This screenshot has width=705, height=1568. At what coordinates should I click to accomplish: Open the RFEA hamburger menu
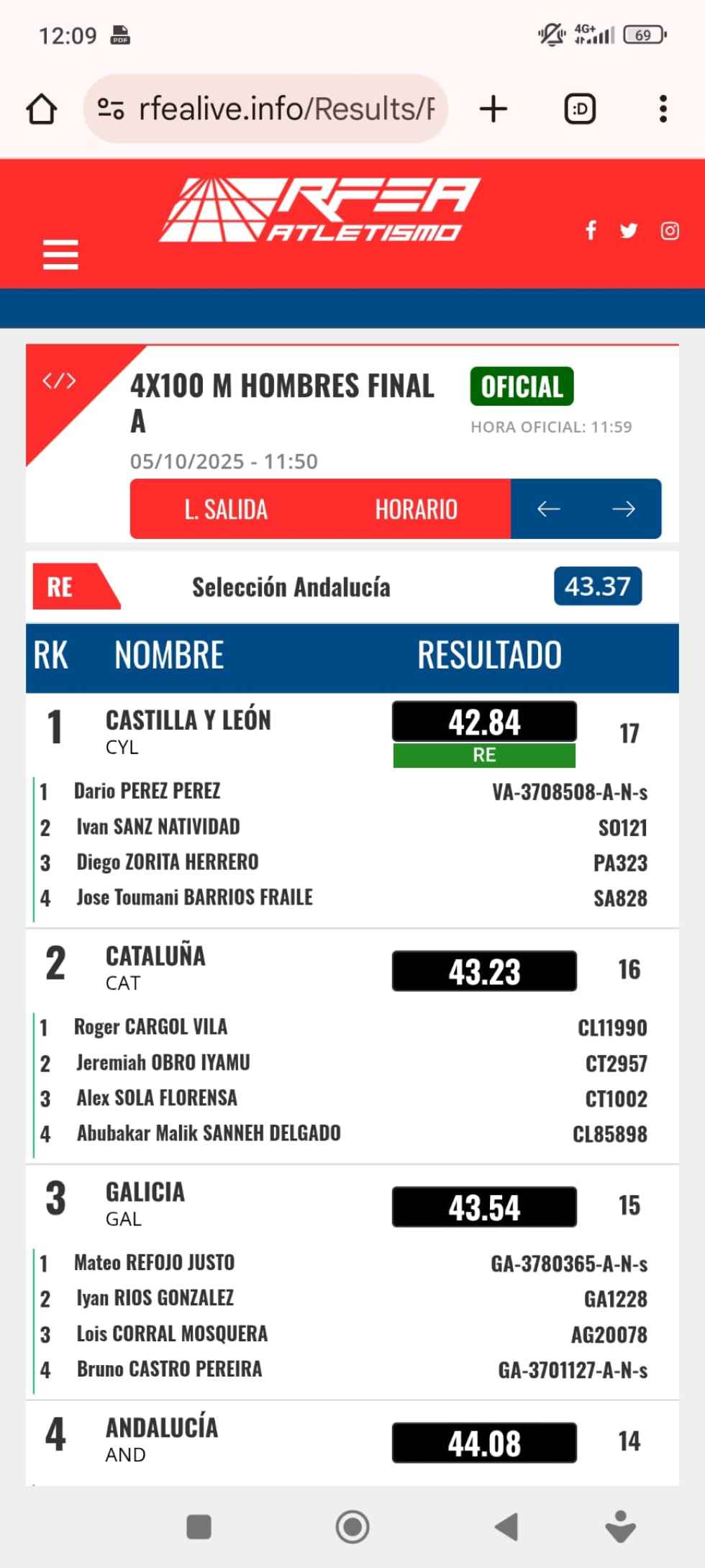click(60, 255)
